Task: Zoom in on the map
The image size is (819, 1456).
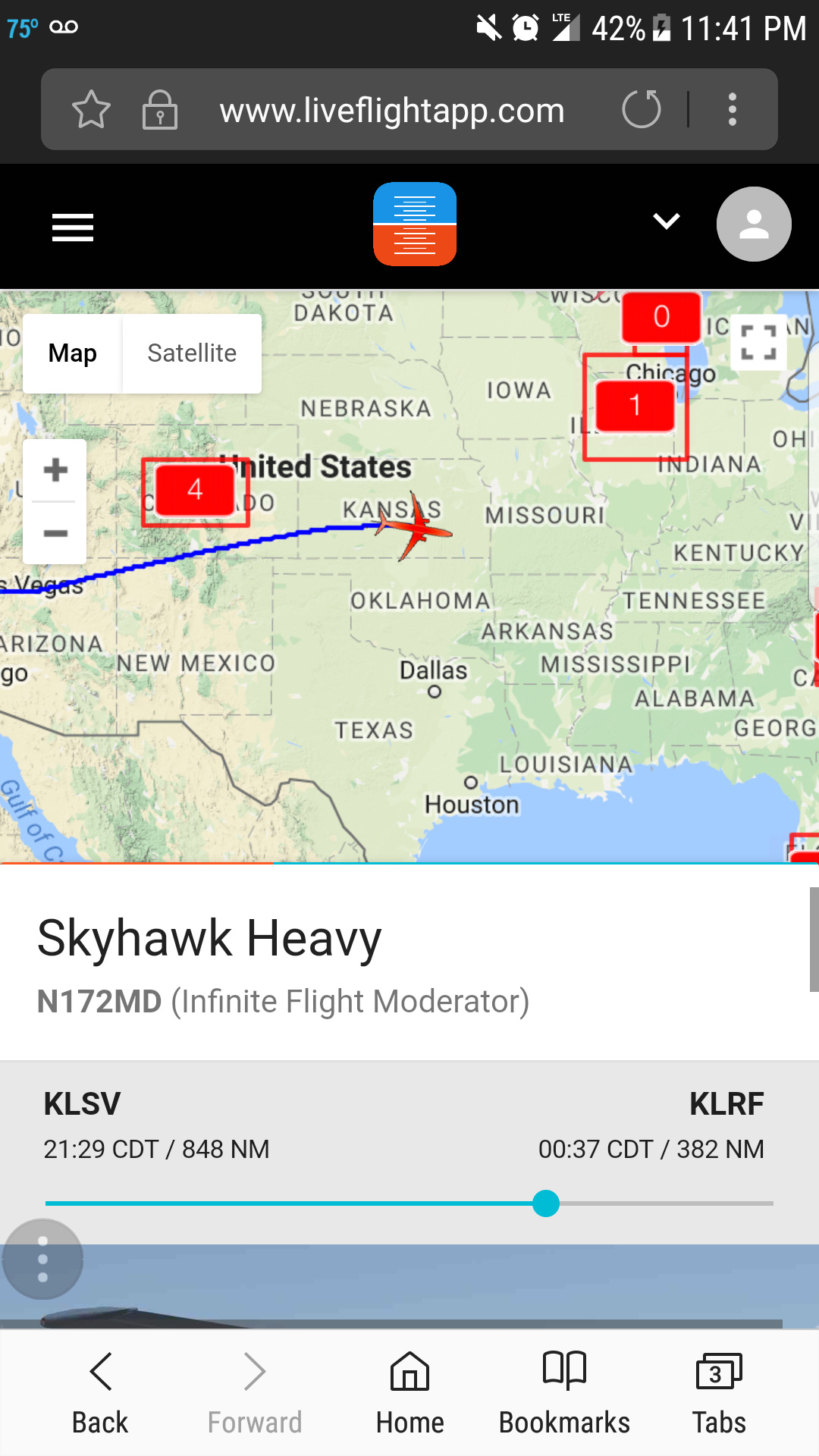Action: pos(55,470)
